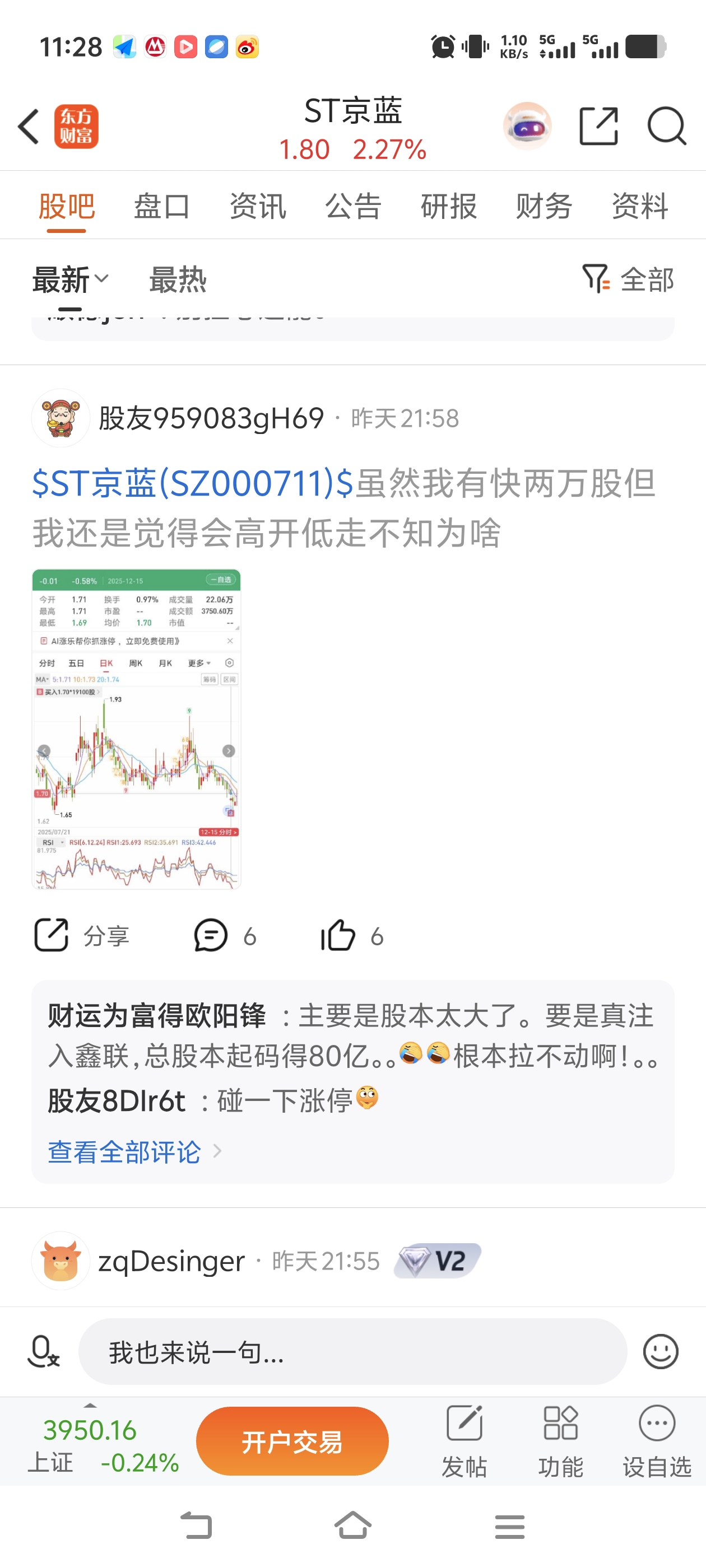Expand the 最新 sort dropdown
Image resolution: width=706 pixels, height=1568 pixels.
[70, 280]
